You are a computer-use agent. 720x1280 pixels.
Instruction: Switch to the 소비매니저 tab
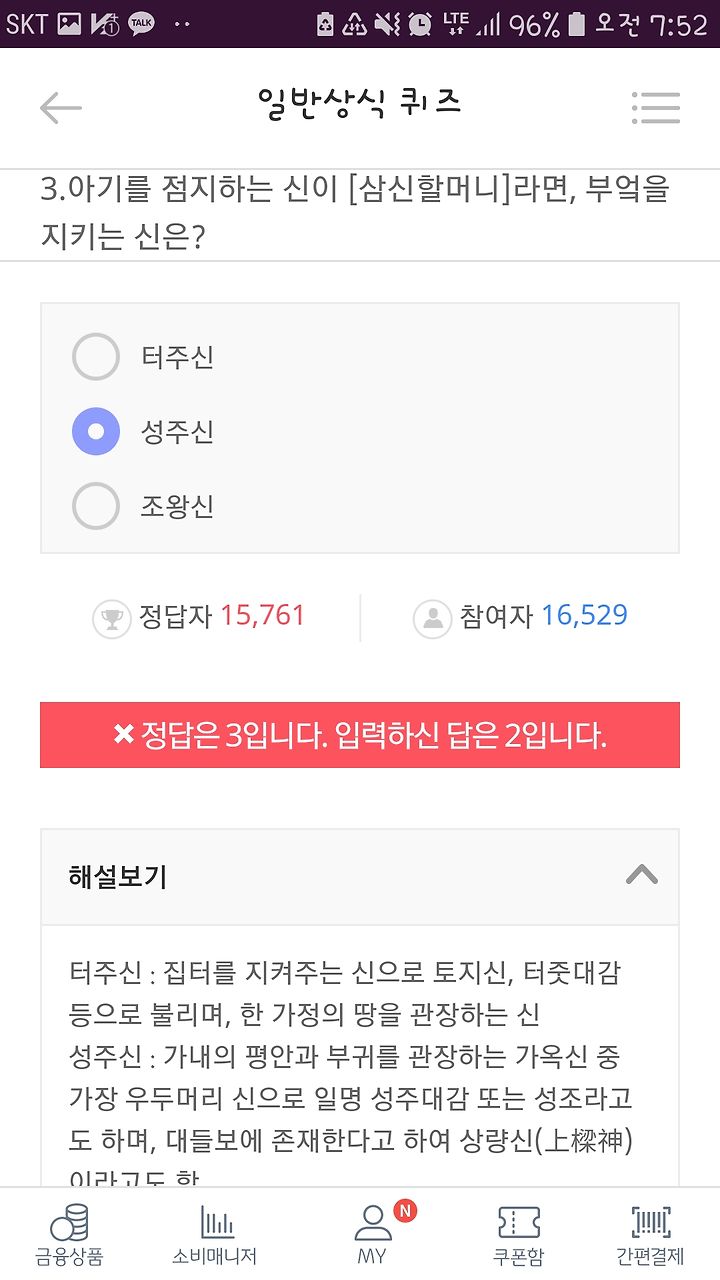click(215, 1235)
